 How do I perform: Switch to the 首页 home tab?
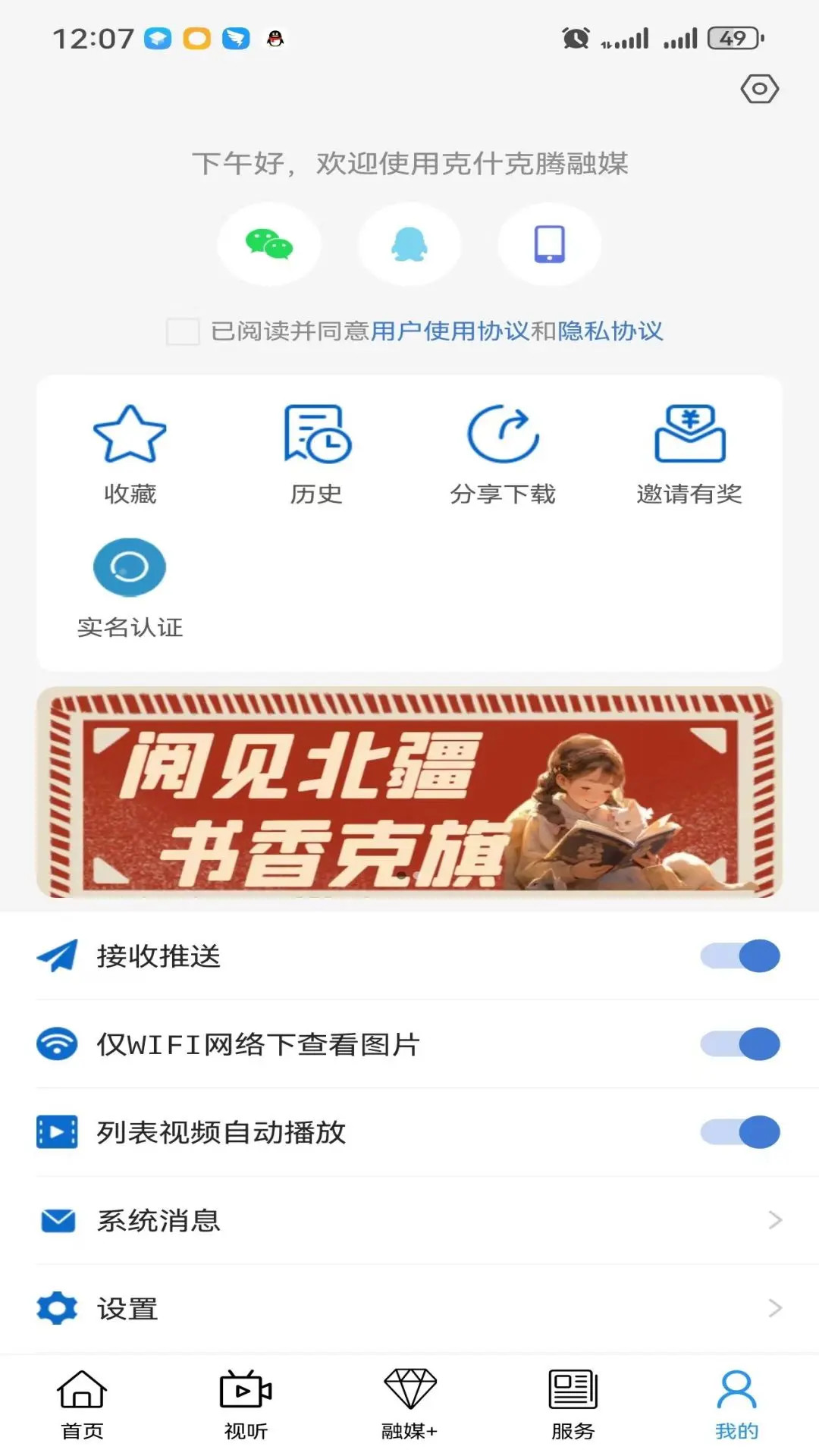[x=82, y=1407]
